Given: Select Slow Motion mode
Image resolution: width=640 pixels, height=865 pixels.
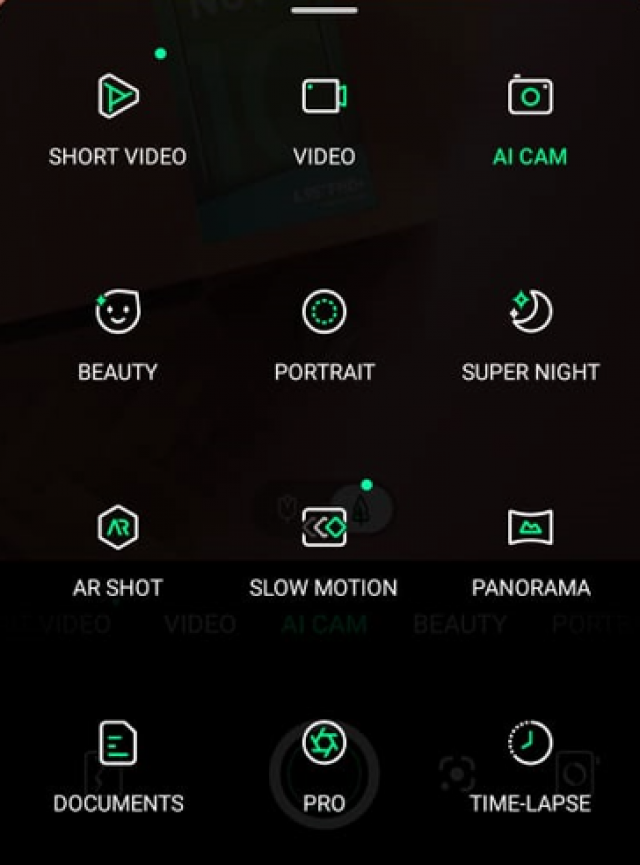Looking at the screenshot, I should [324, 528].
